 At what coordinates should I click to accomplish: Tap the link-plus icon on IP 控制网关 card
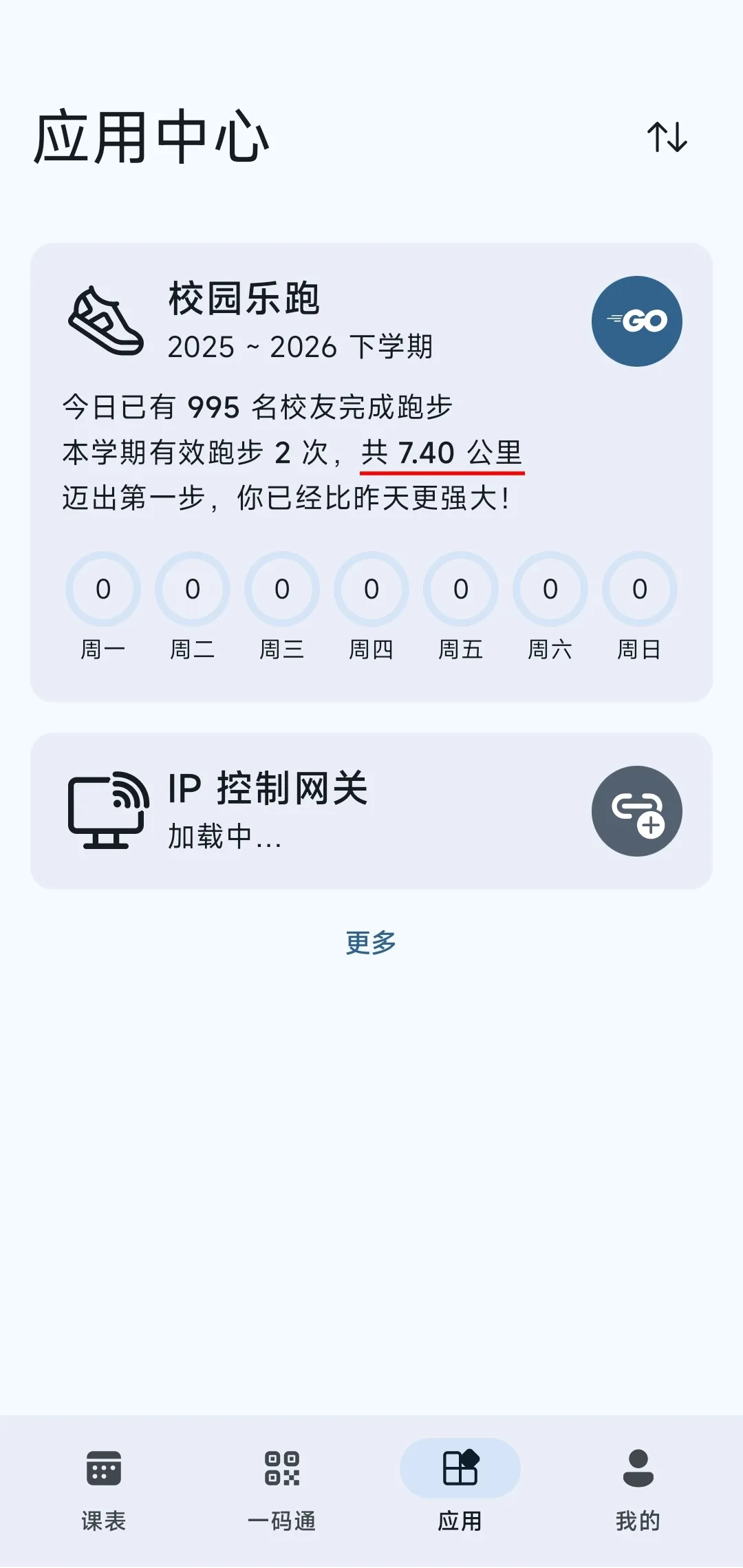(636, 811)
